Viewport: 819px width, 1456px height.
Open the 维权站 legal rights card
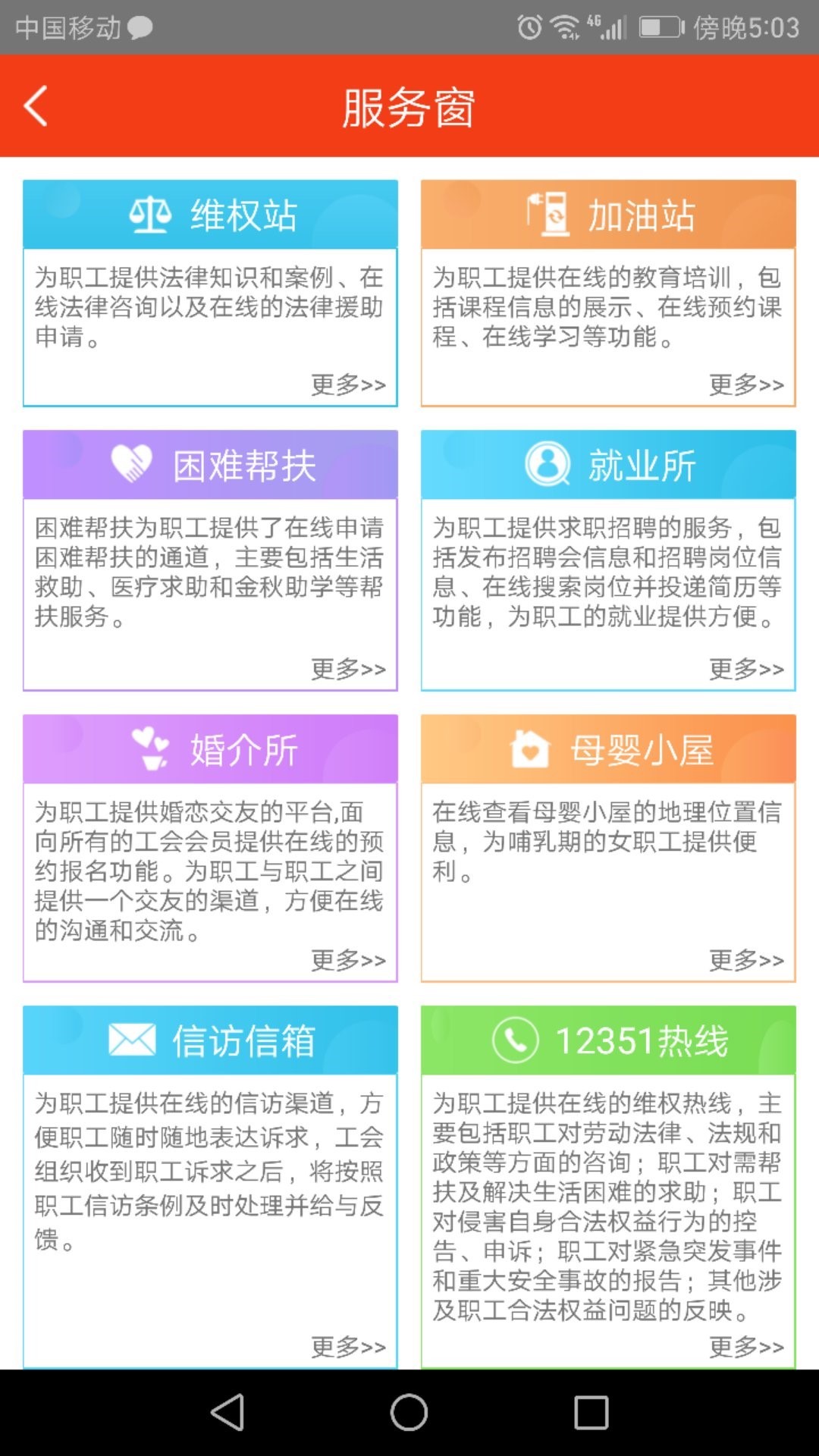pyautogui.click(x=211, y=215)
